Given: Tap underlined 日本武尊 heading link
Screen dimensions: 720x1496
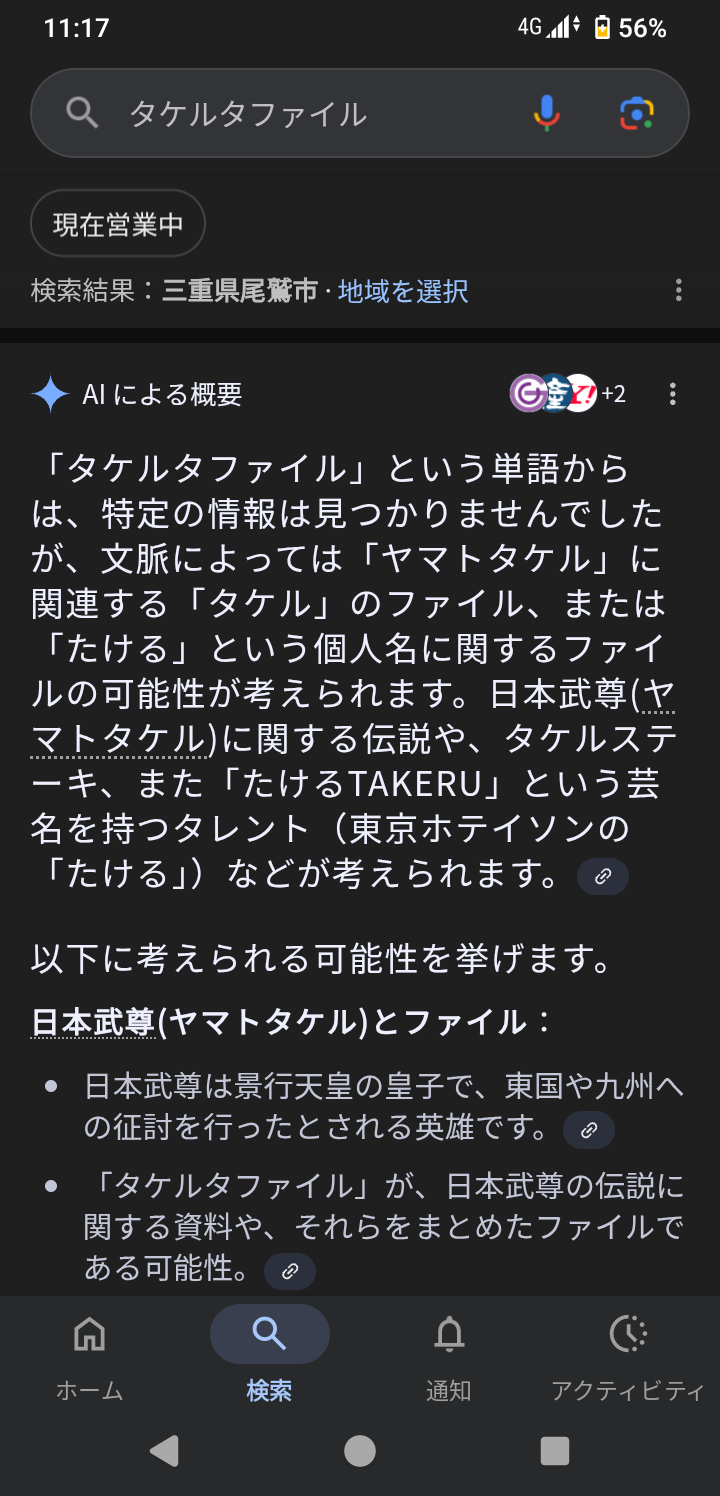Looking at the screenshot, I should (x=92, y=1022).
